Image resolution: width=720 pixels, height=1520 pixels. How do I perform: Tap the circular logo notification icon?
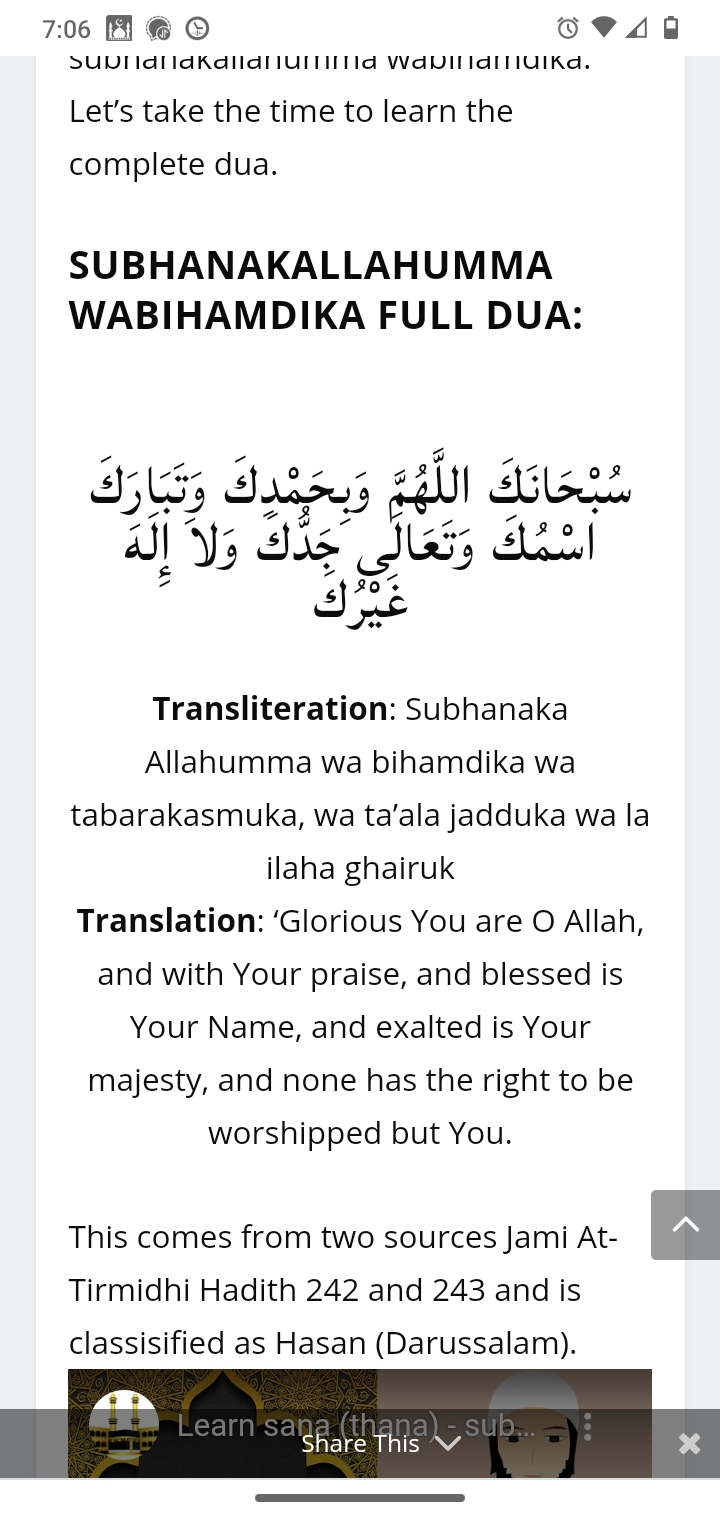158,29
